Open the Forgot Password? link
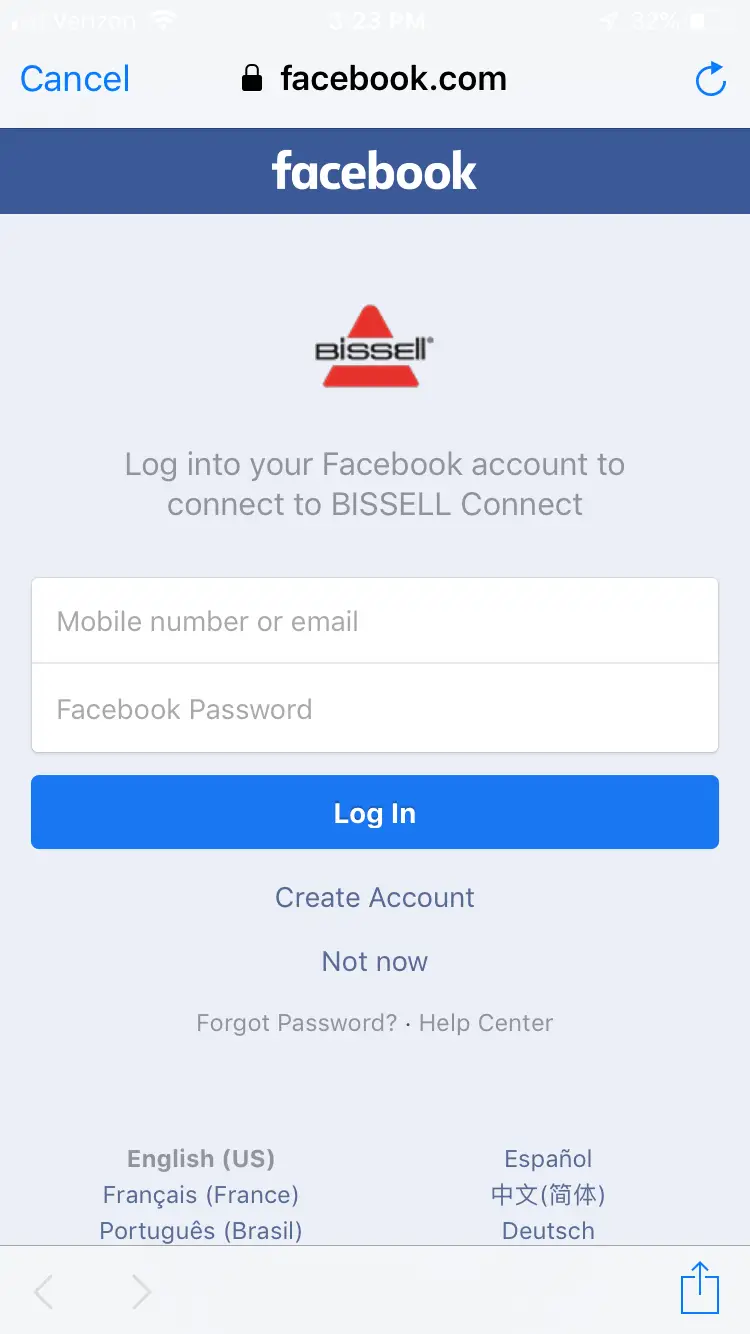 [297, 1023]
